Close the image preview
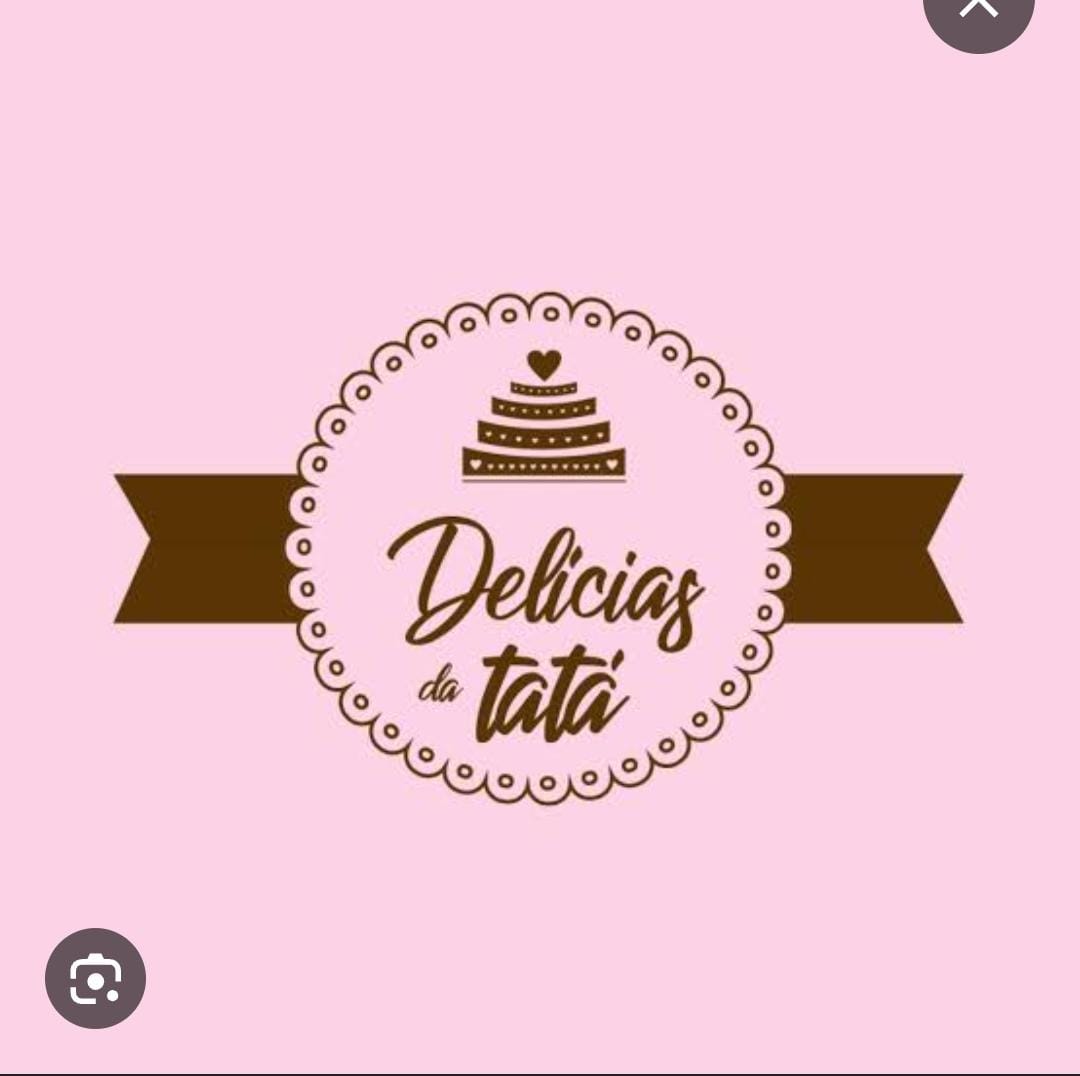 (978, 10)
